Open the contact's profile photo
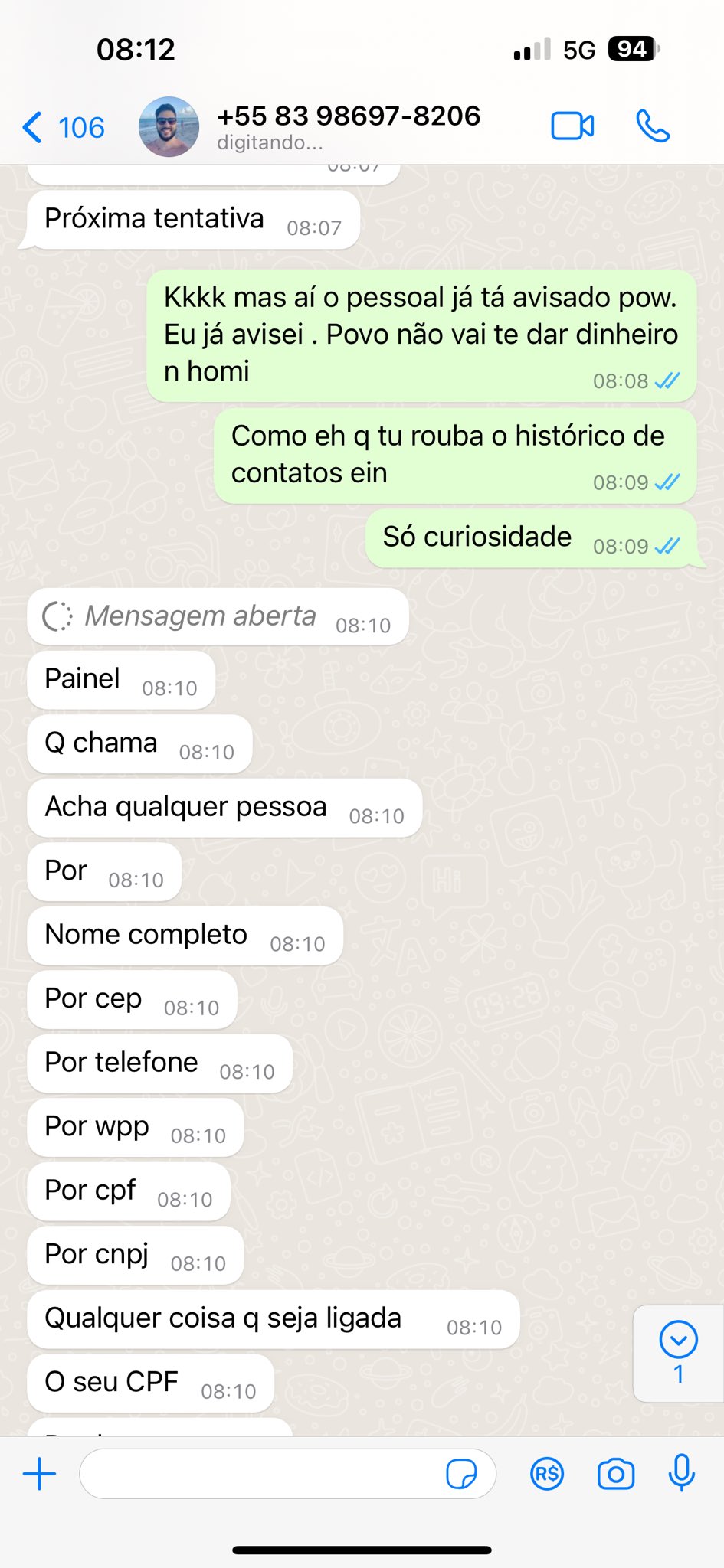This screenshot has height=1568, width=724. click(x=169, y=127)
